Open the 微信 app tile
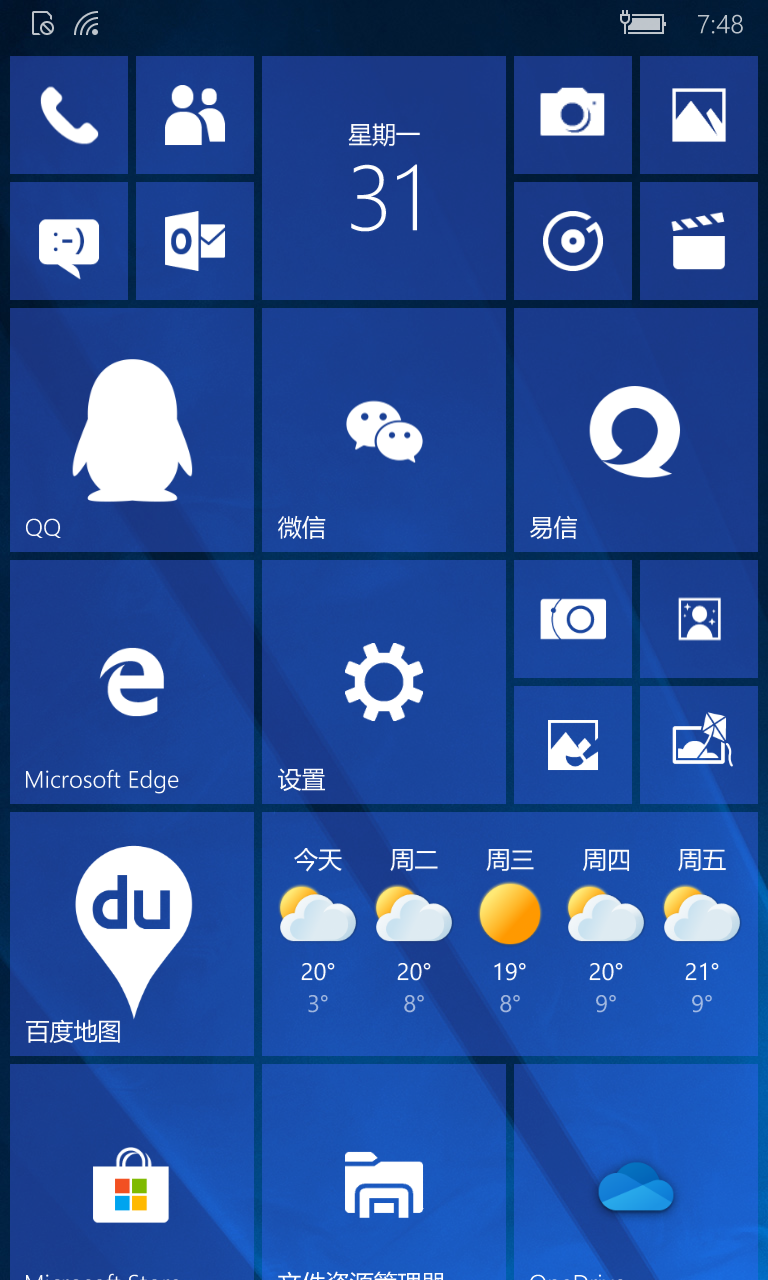Image resolution: width=768 pixels, height=1280 pixels. click(384, 430)
